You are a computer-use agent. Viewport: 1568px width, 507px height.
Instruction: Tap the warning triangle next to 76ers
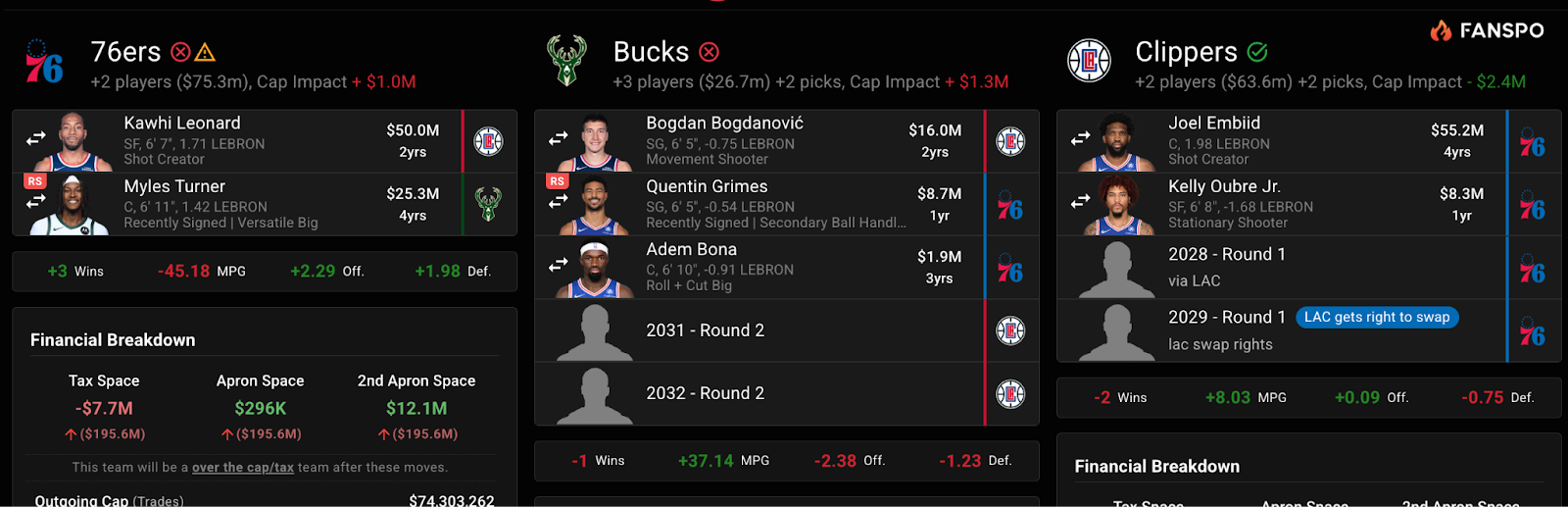tap(205, 52)
